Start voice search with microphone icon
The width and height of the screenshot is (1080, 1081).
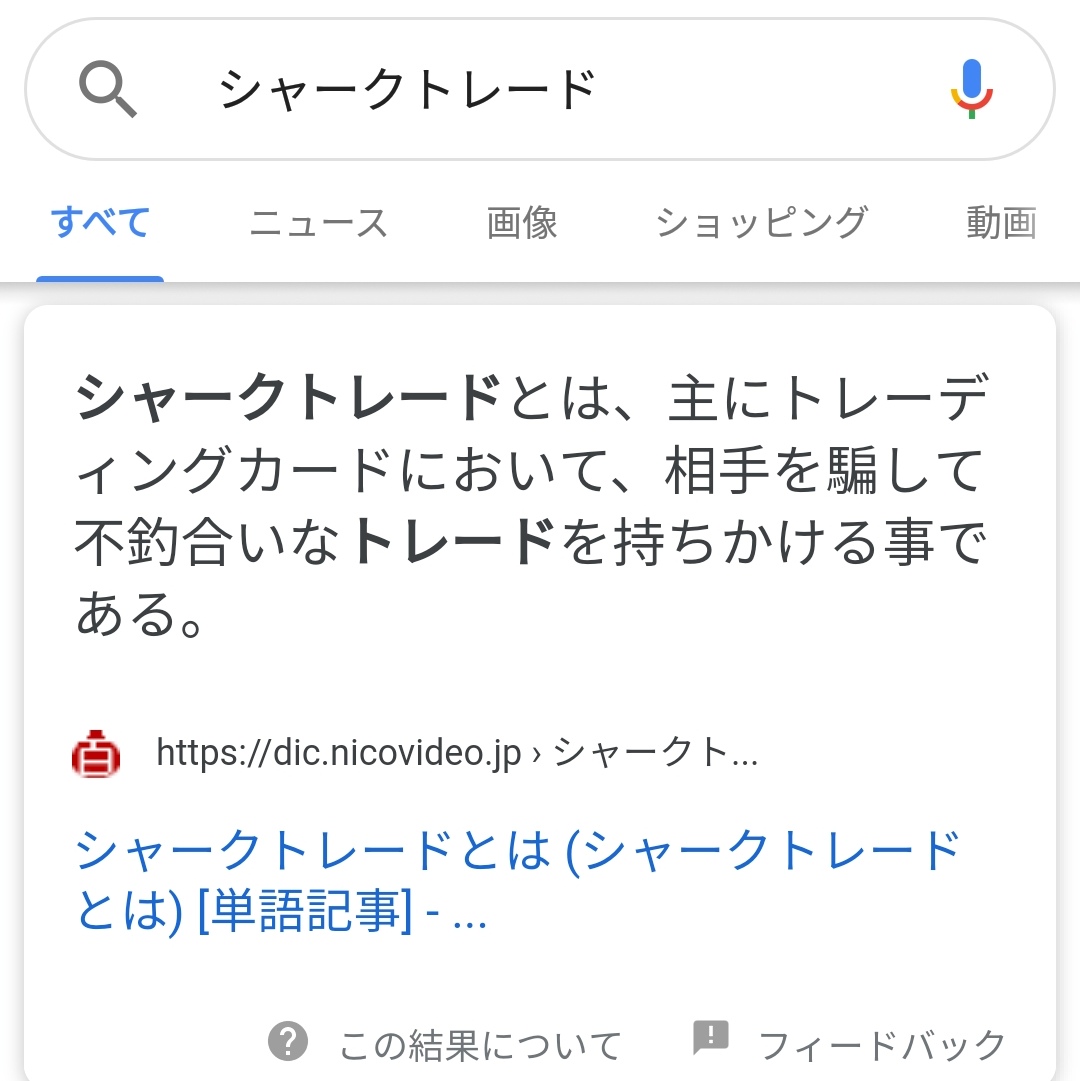970,90
